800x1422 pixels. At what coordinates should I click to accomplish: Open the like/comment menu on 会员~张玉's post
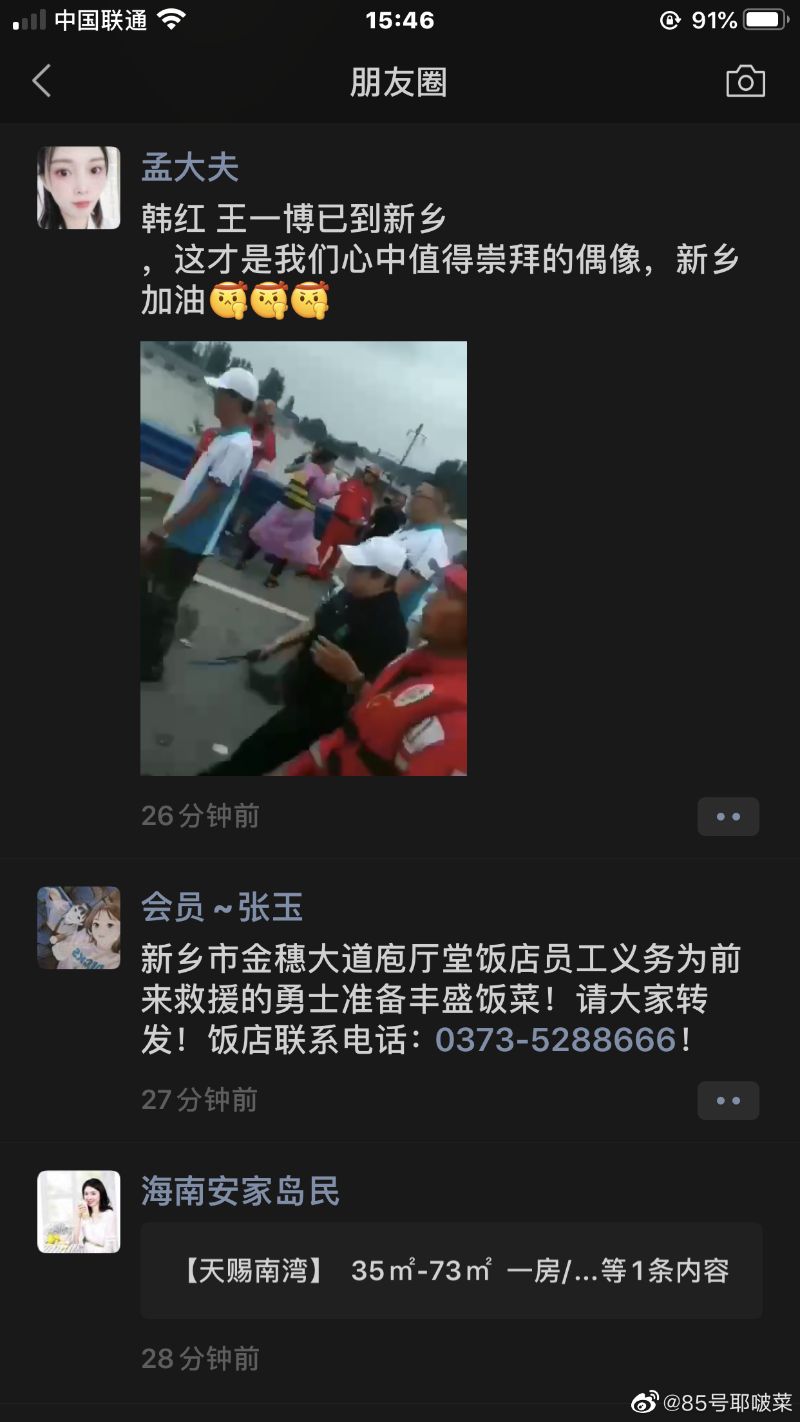728,1100
